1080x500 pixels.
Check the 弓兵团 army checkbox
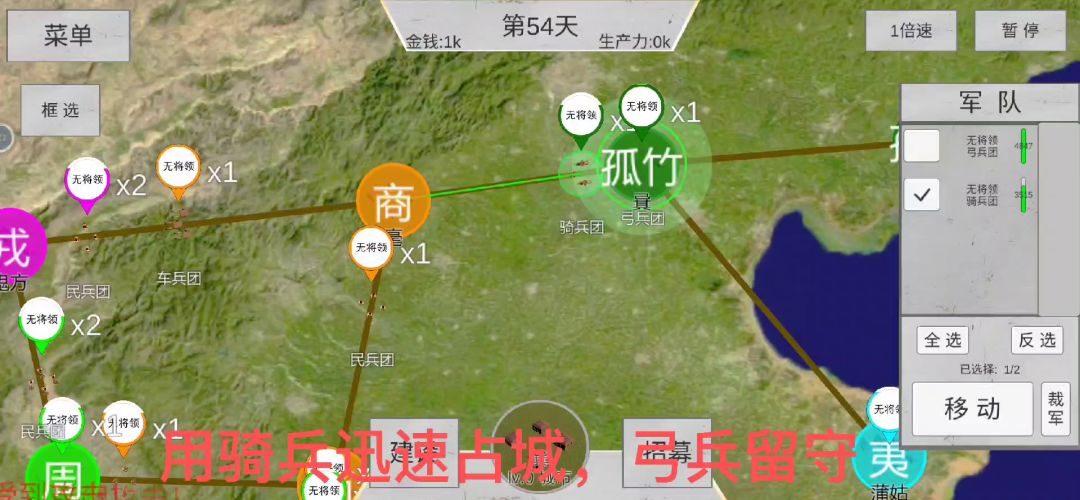click(x=922, y=146)
